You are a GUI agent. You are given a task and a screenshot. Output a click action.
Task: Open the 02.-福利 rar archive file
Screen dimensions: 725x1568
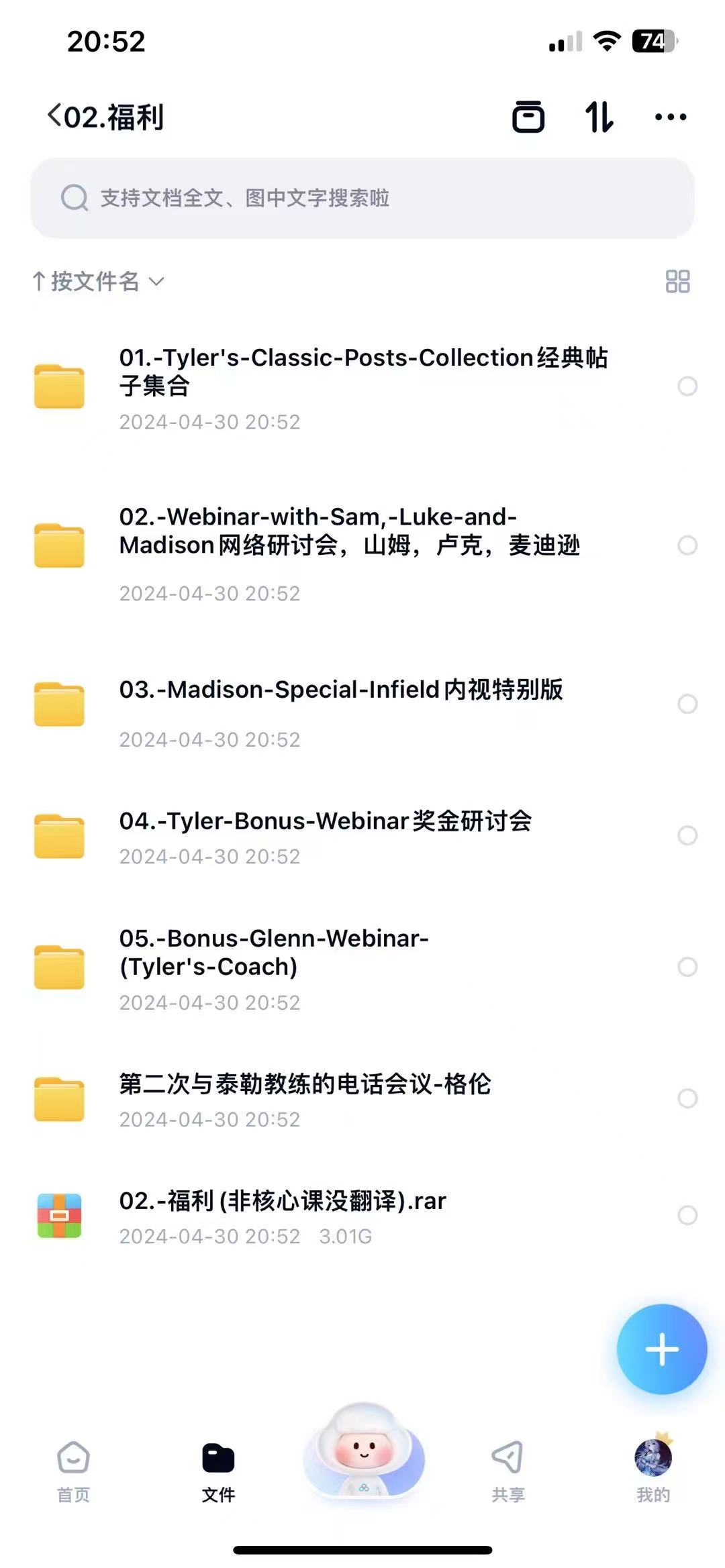click(362, 1216)
